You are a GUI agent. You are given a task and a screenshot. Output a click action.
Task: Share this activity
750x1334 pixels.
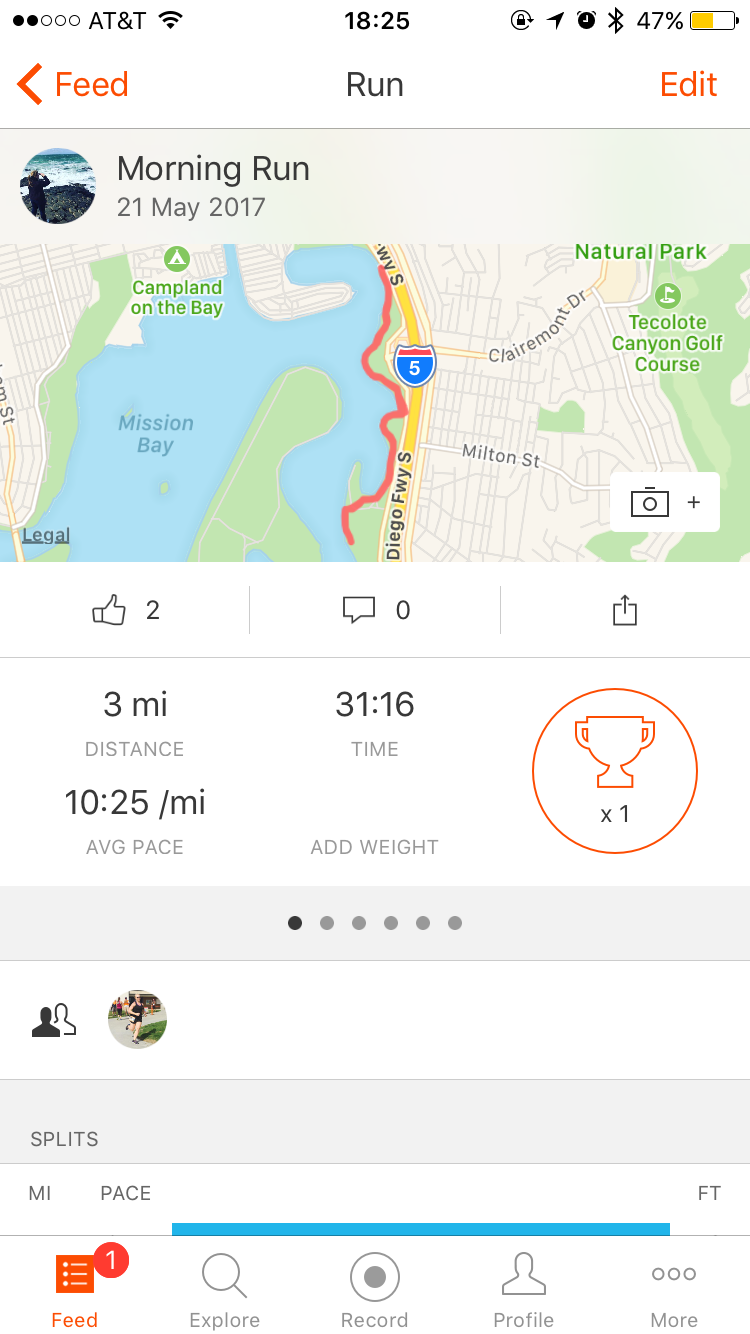pos(624,610)
